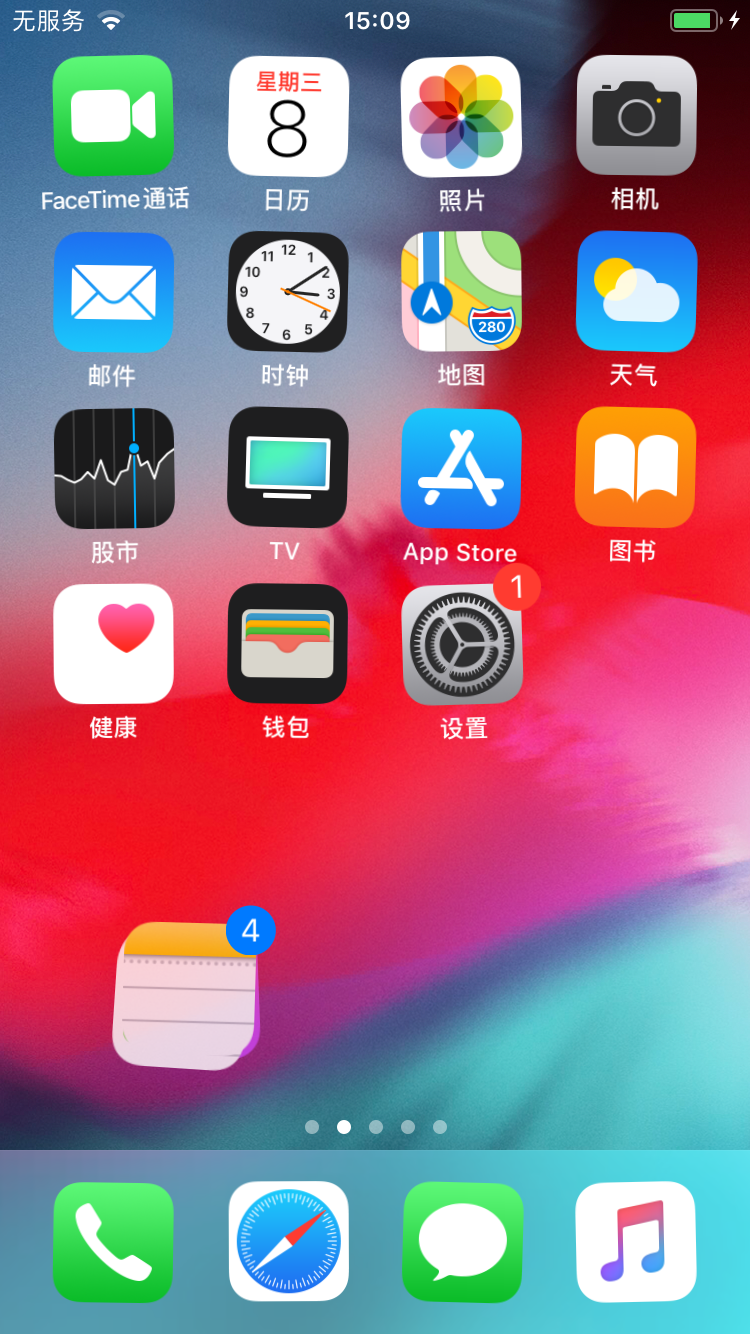Open the 股市 stocks app
The width and height of the screenshot is (750, 1334).
pos(113,468)
